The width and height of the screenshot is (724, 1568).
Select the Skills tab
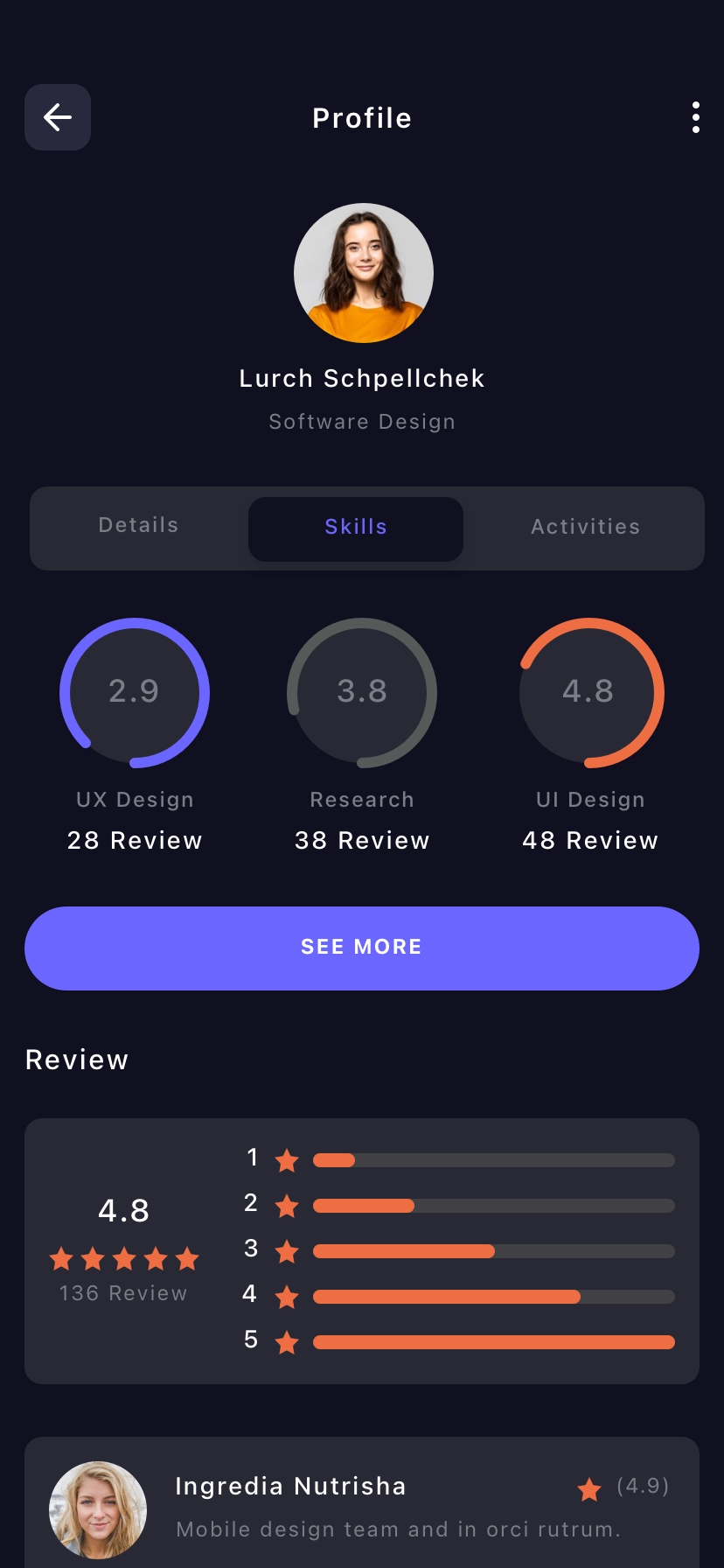(356, 529)
